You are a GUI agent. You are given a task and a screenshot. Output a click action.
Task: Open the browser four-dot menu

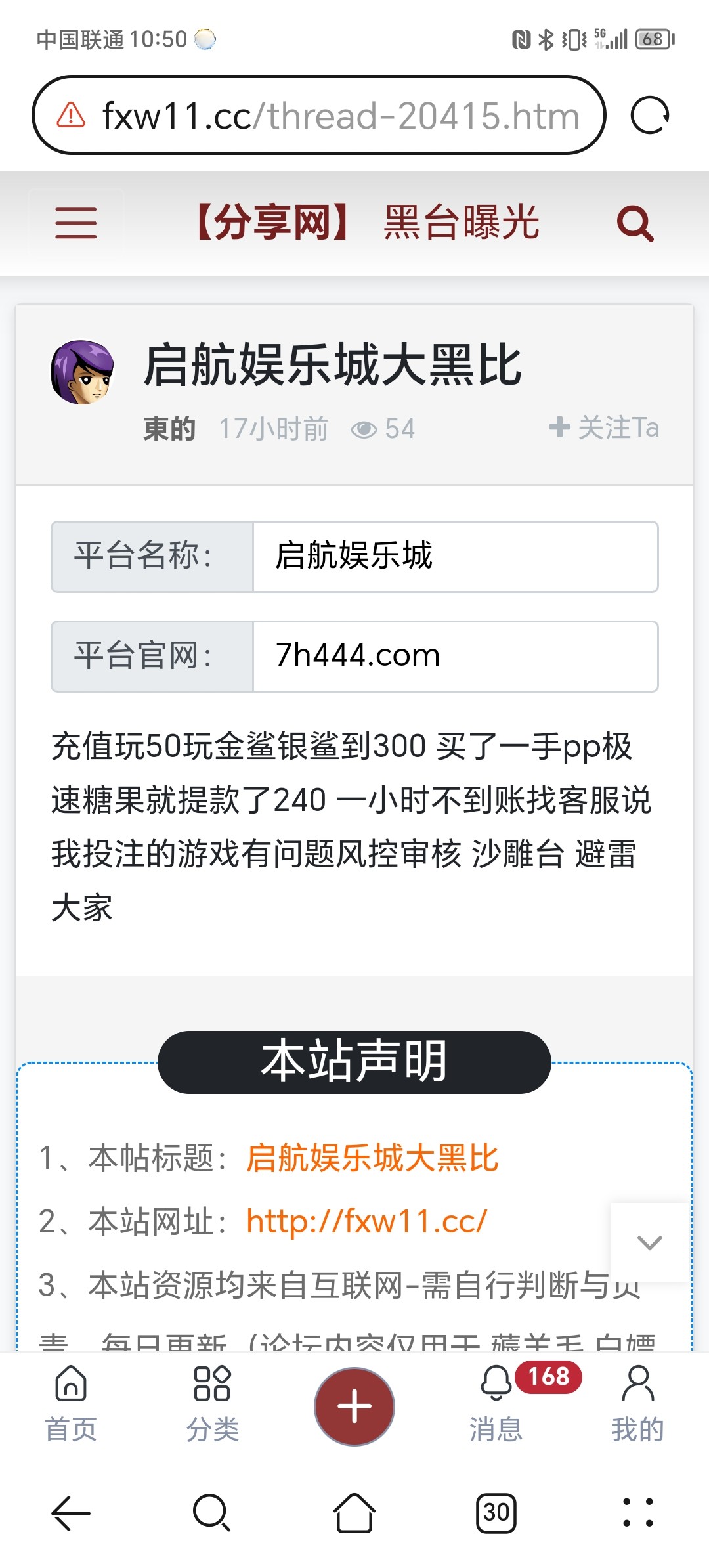(x=637, y=1513)
